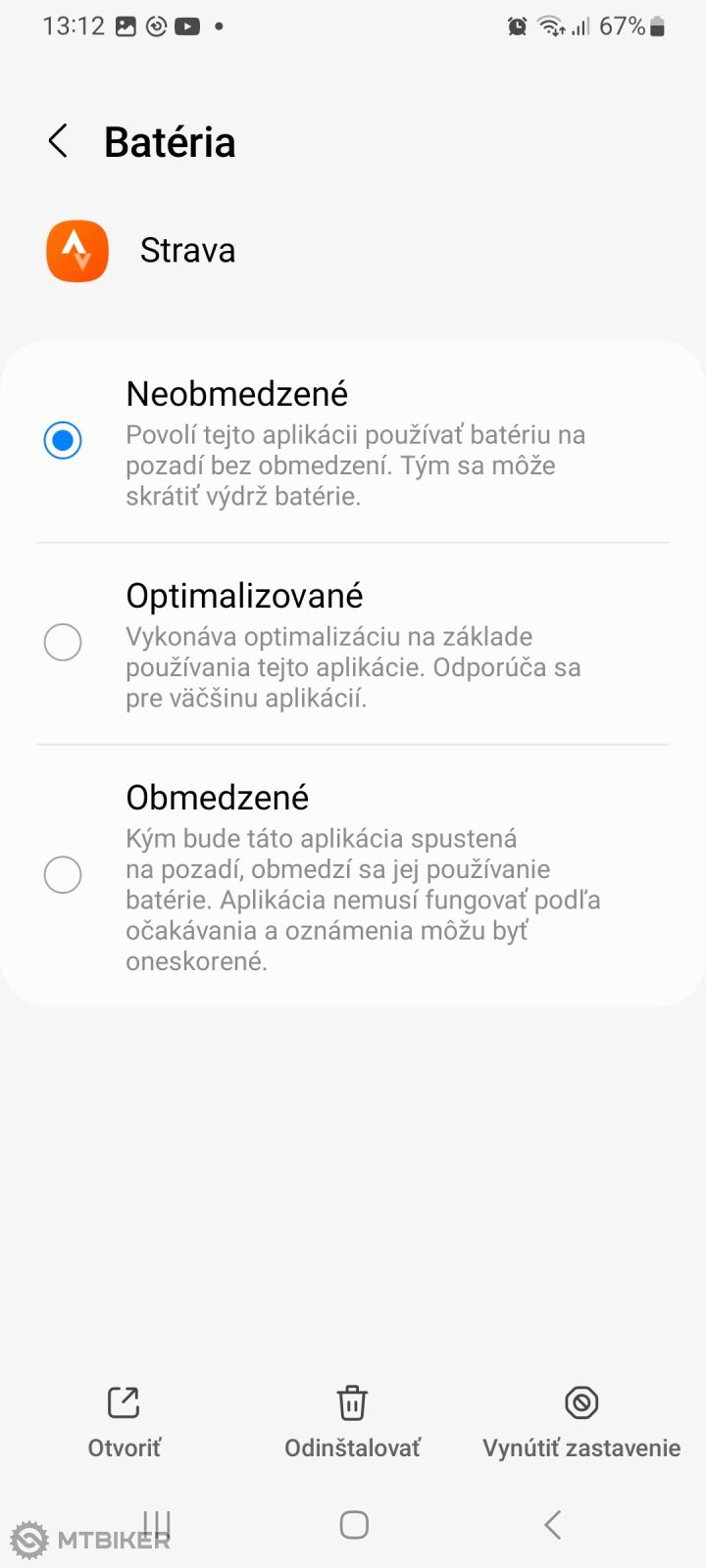Uninstall Strava via Odinštalovať
Viewport: 706px width, 1568px height.
pyautogui.click(x=352, y=1421)
